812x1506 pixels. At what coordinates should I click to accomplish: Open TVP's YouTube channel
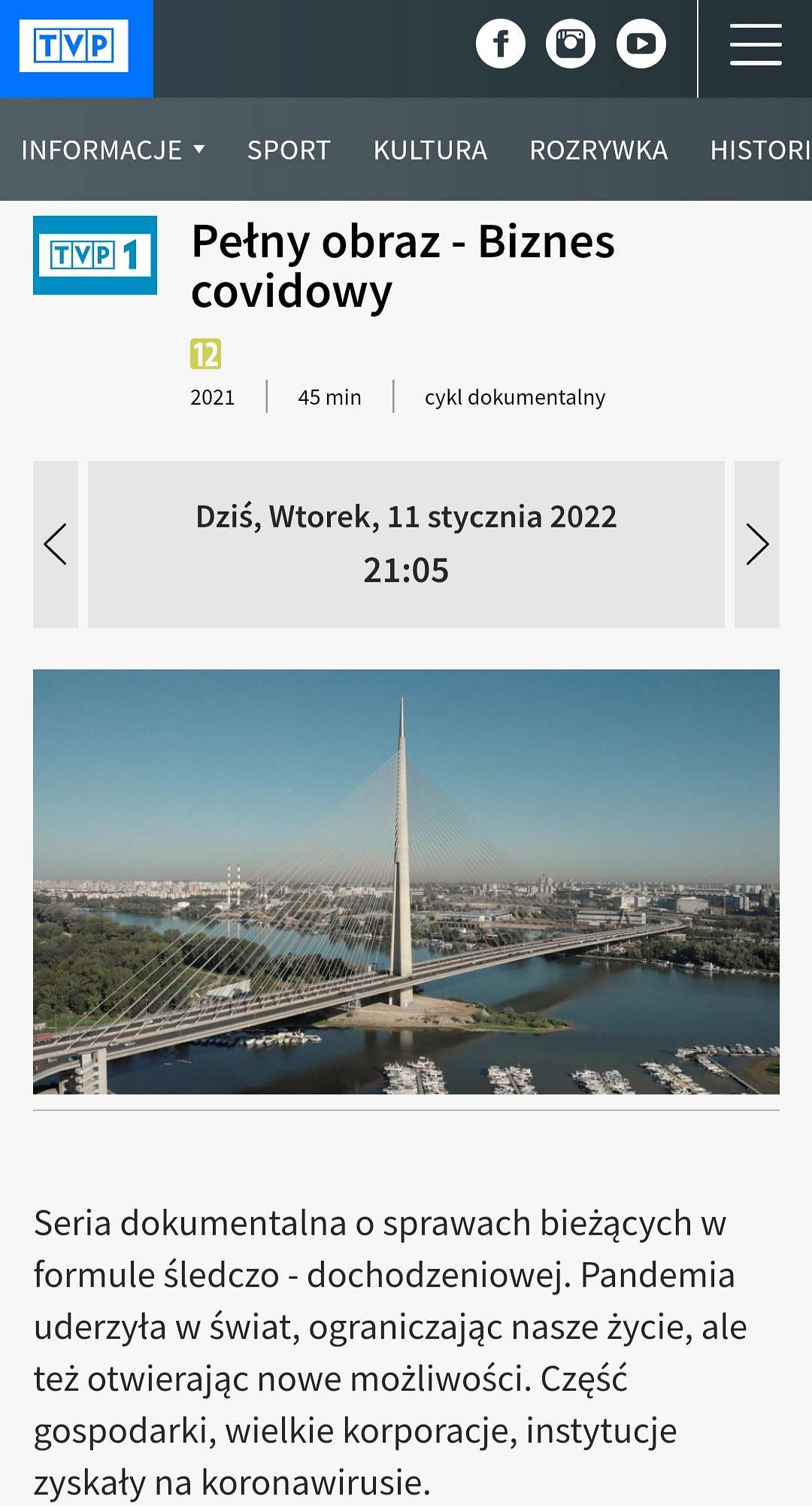(x=641, y=44)
